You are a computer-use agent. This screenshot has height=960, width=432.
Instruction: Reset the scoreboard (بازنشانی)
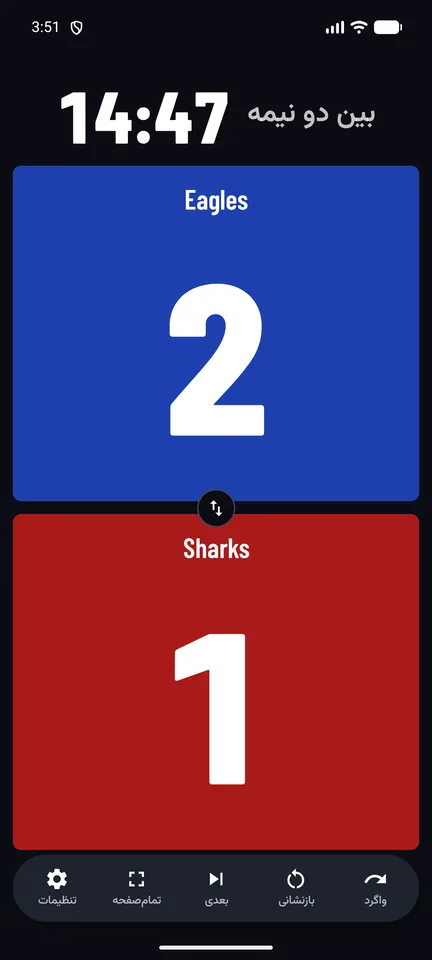(296, 888)
